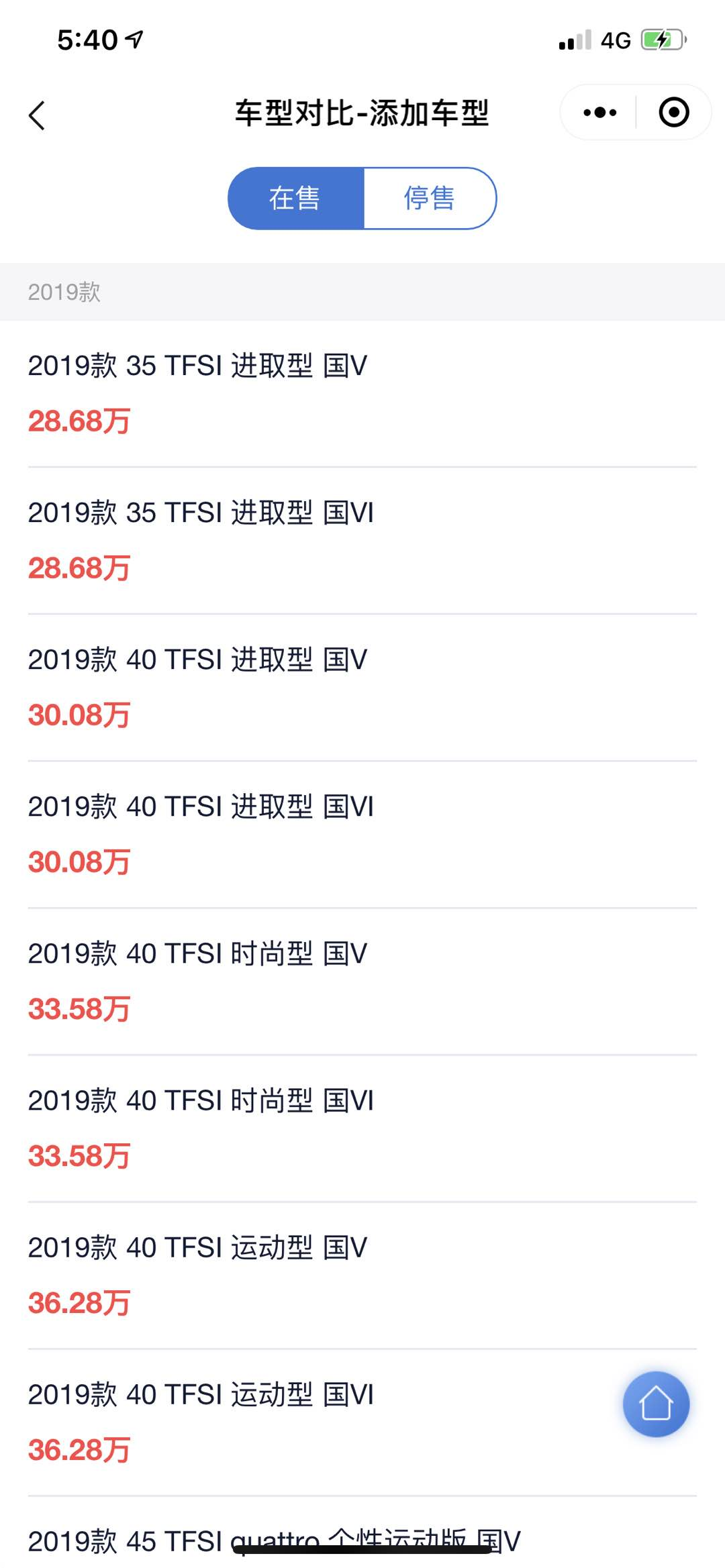Open the mini program three-dot menu
This screenshot has height=1568, width=725.
click(x=599, y=113)
